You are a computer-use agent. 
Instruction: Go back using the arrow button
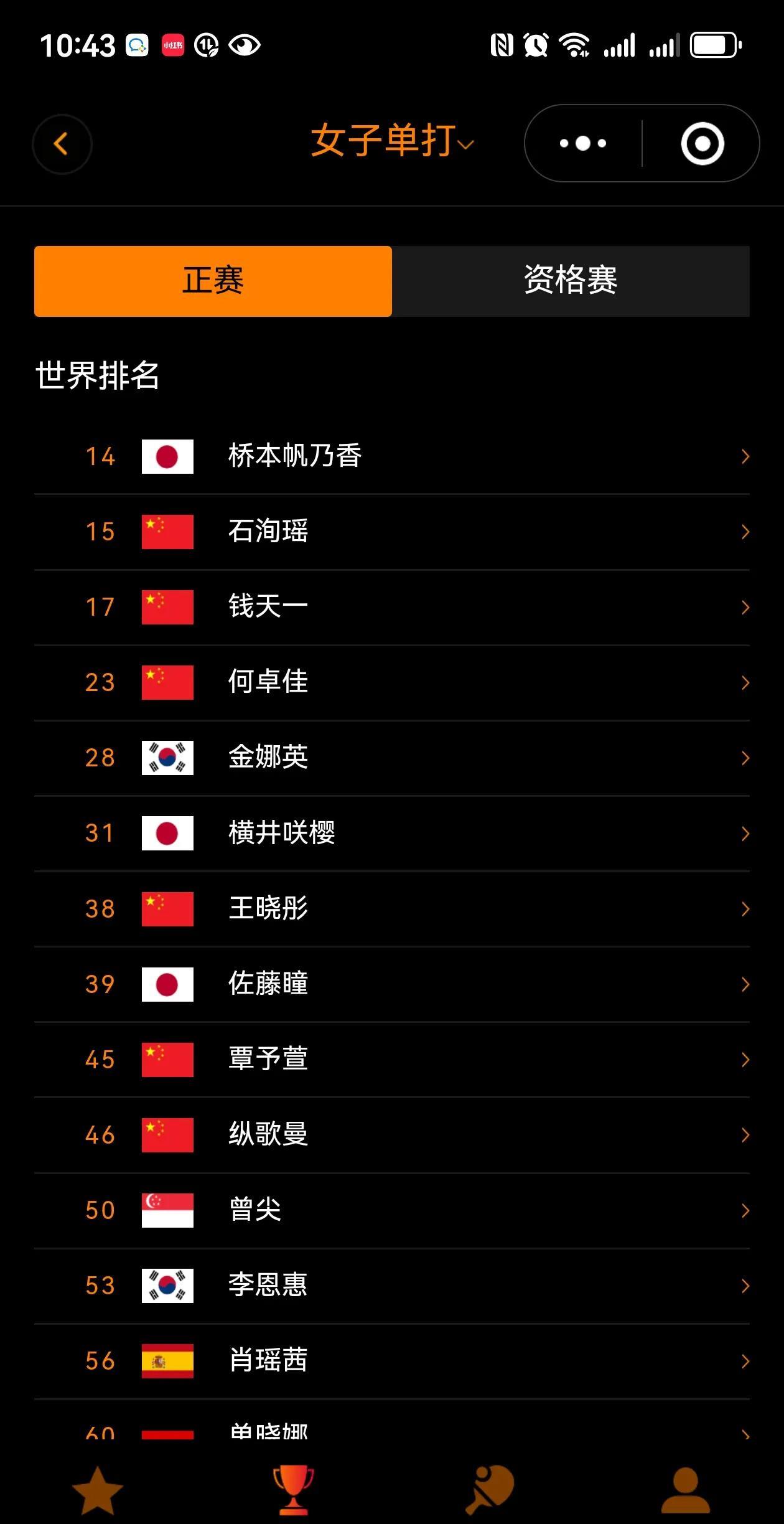point(62,144)
